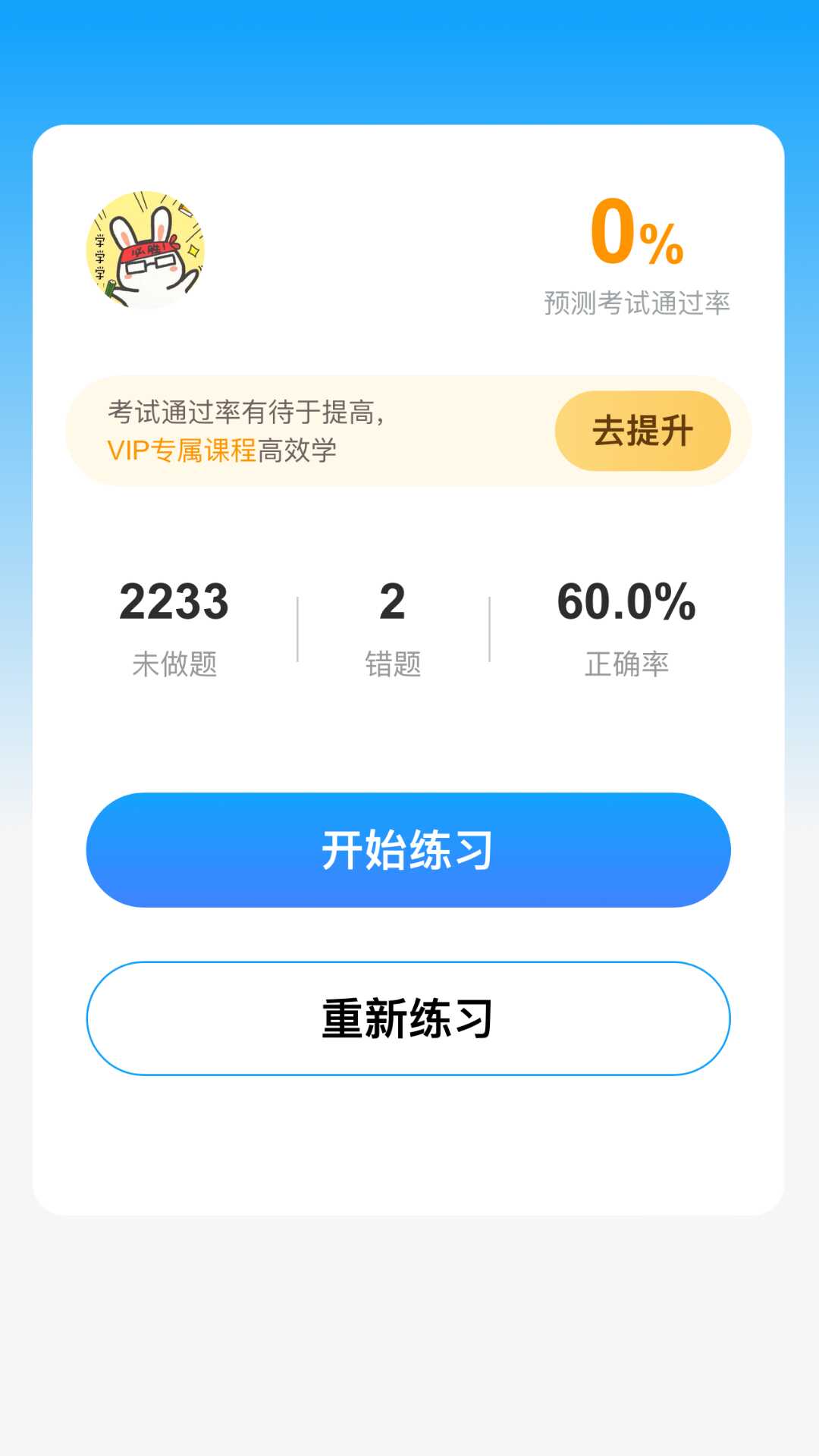Tap the 2233 unanswered questions counter
The width and height of the screenshot is (819, 1456).
click(x=173, y=603)
